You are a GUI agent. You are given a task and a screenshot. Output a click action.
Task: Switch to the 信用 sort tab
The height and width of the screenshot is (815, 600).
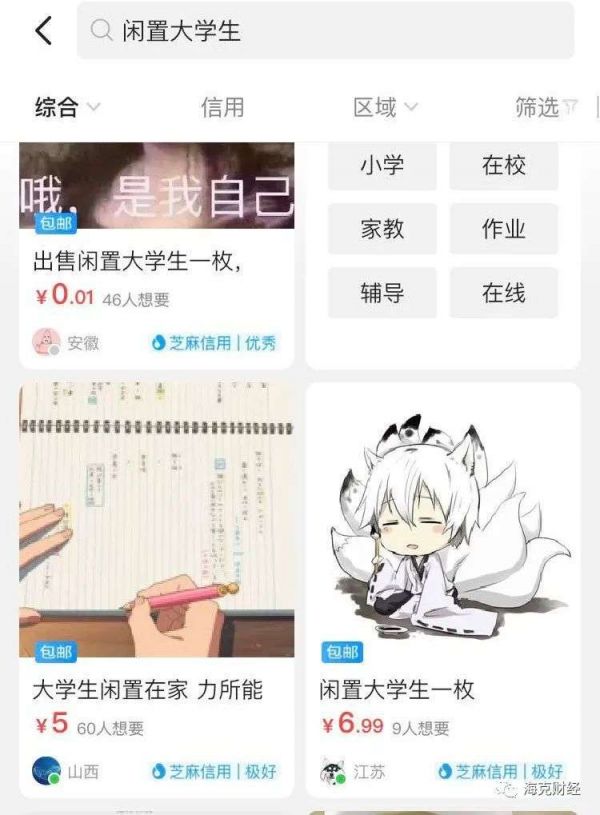222,107
